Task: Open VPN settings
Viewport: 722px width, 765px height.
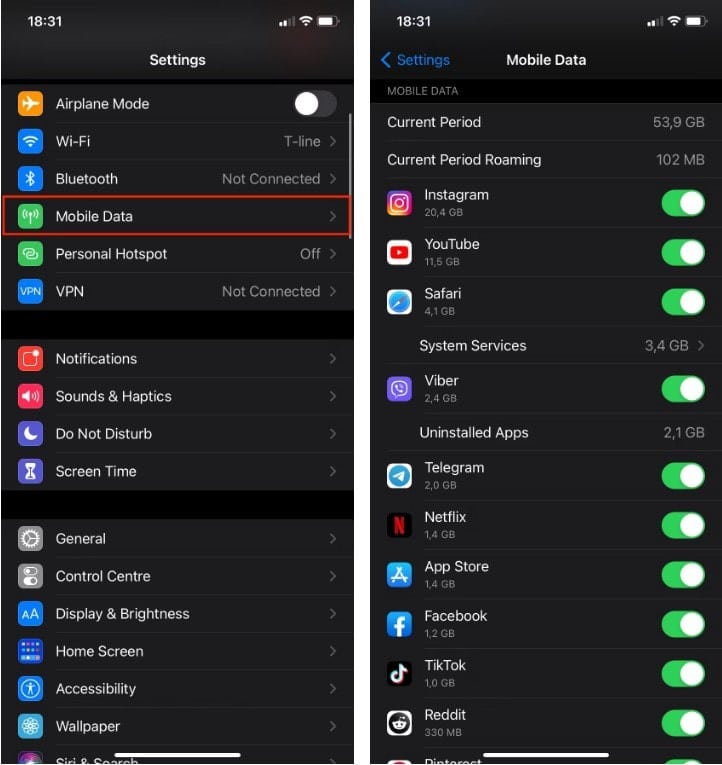Action: (x=177, y=291)
